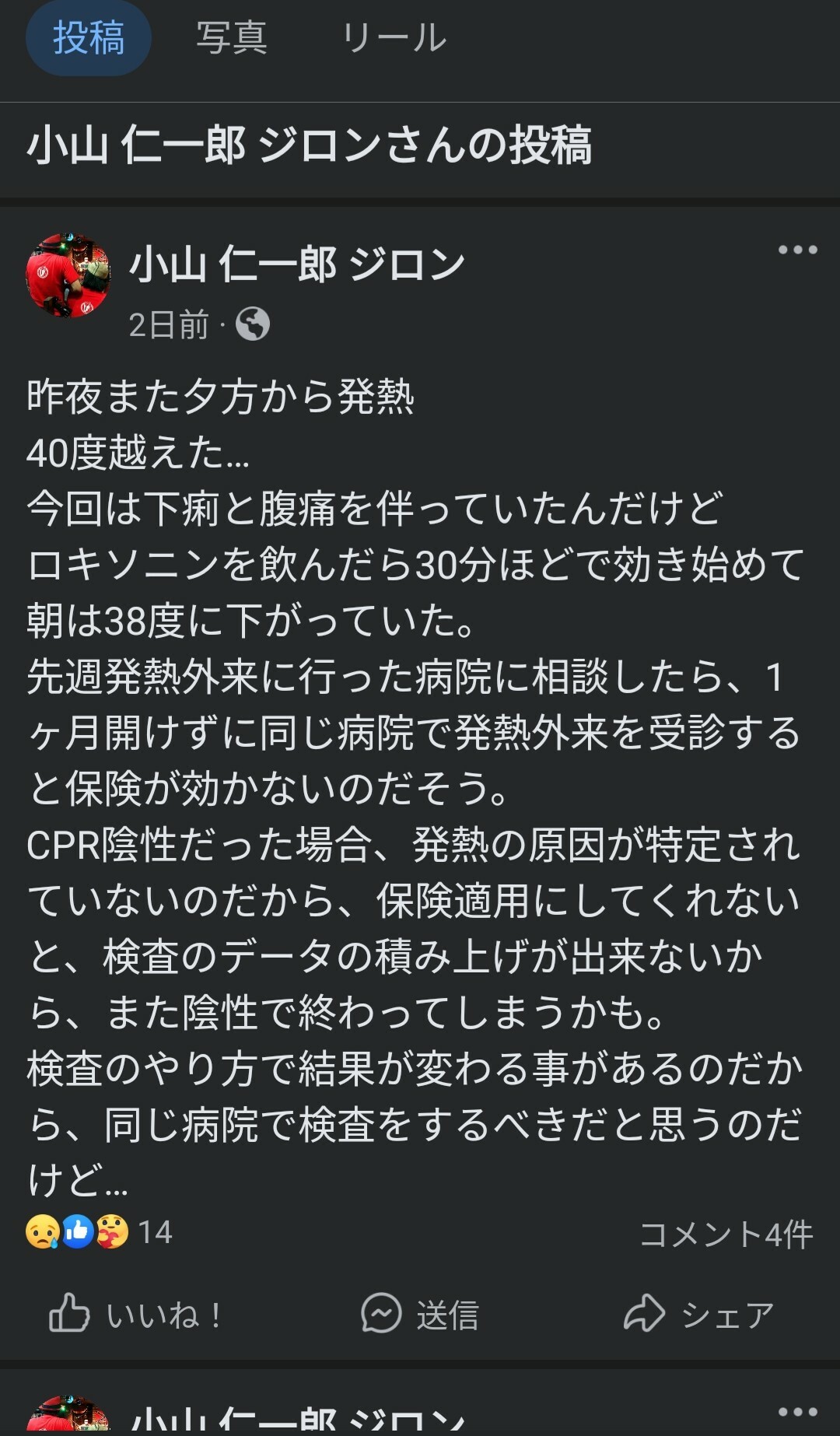
Task: Open 小山 仁一郎 ジロン's profile picture
Action: 68,275
